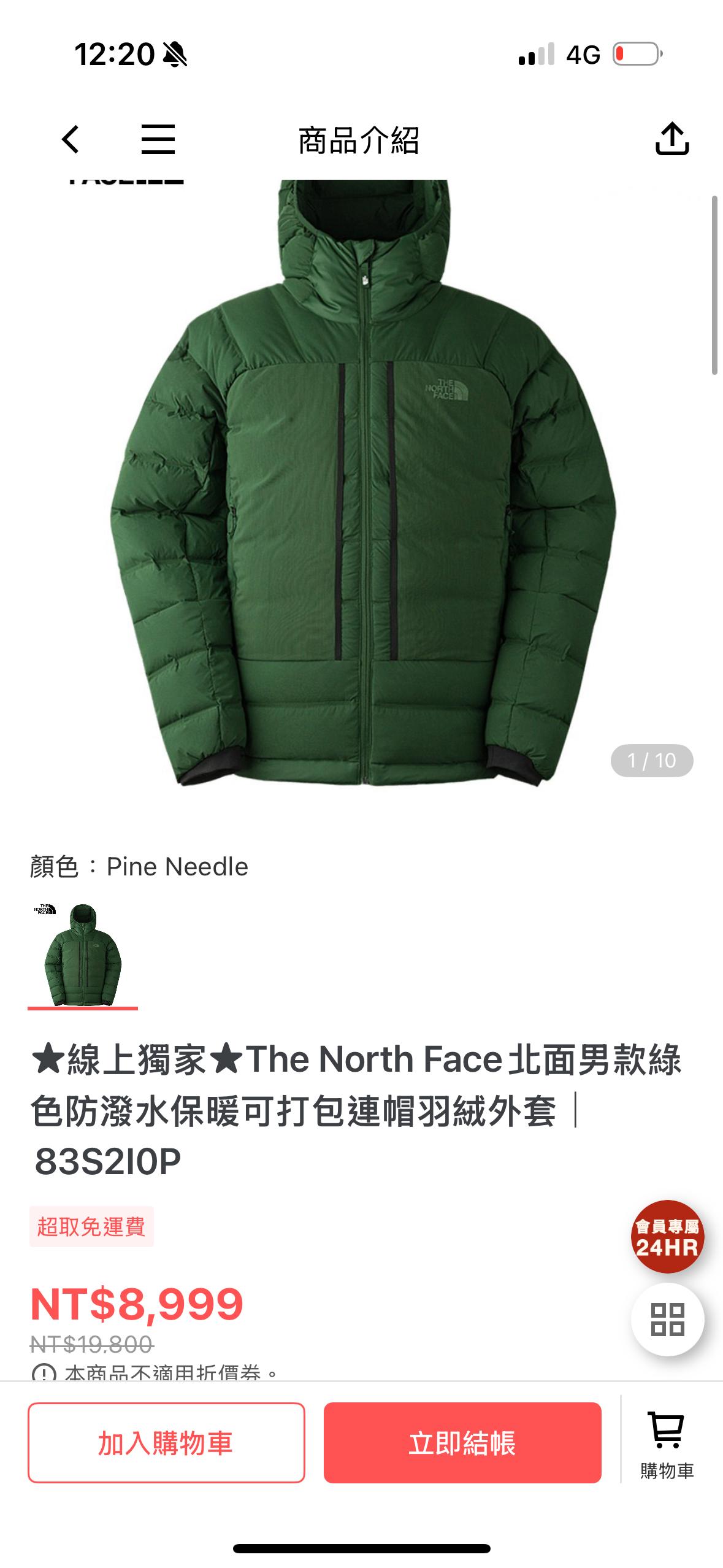Open the hamburger menu
Screen dimensions: 723x1568
click(158, 139)
